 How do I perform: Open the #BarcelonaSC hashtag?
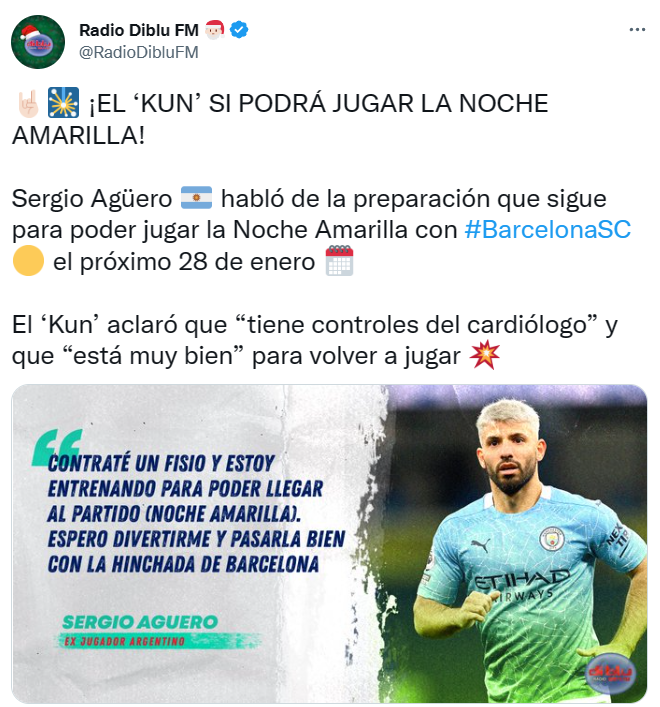(547, 229)
